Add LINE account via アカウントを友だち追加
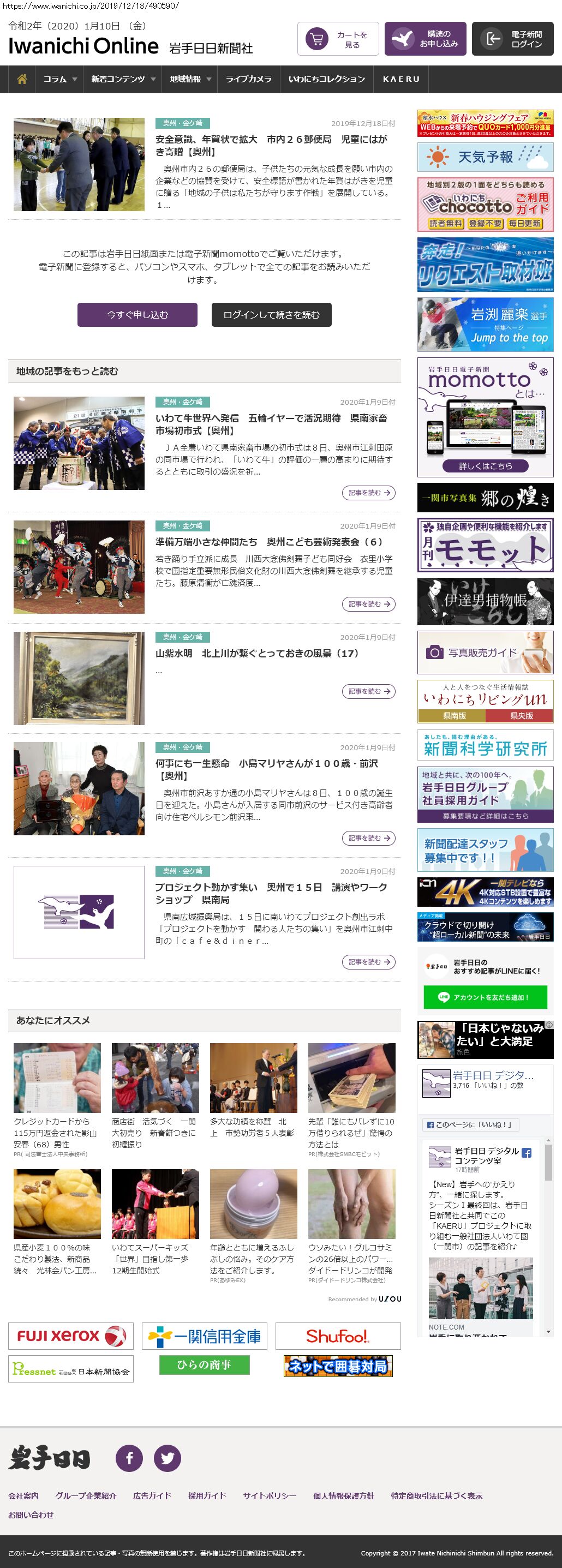 [485, 997]
